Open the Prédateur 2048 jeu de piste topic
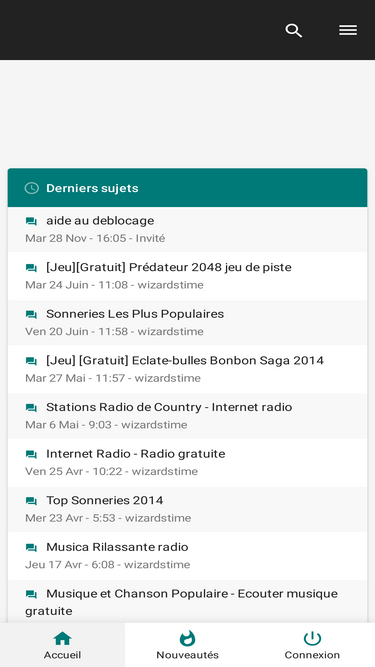This screenshot has width=375, height=667. click(168, 268)
